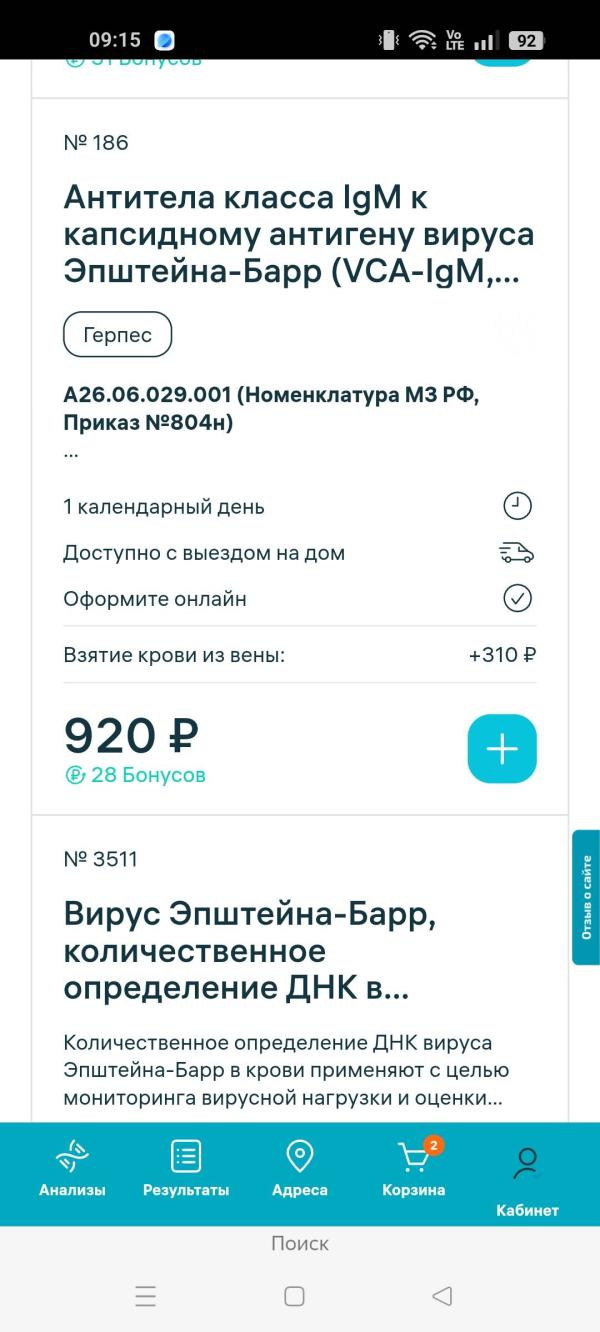Open the Кабинет profile tab
This screenshot has height=1332, width=600.
527,1180
